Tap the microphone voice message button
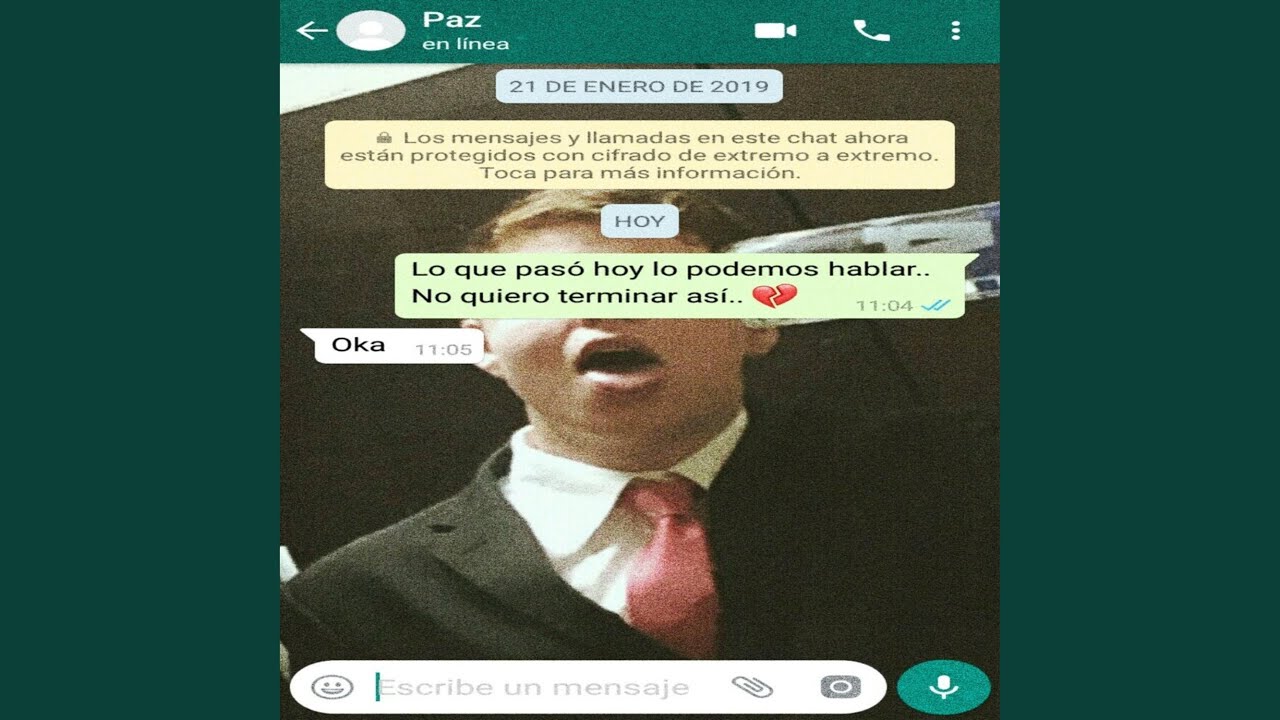1280x720 pixels. 943,687
